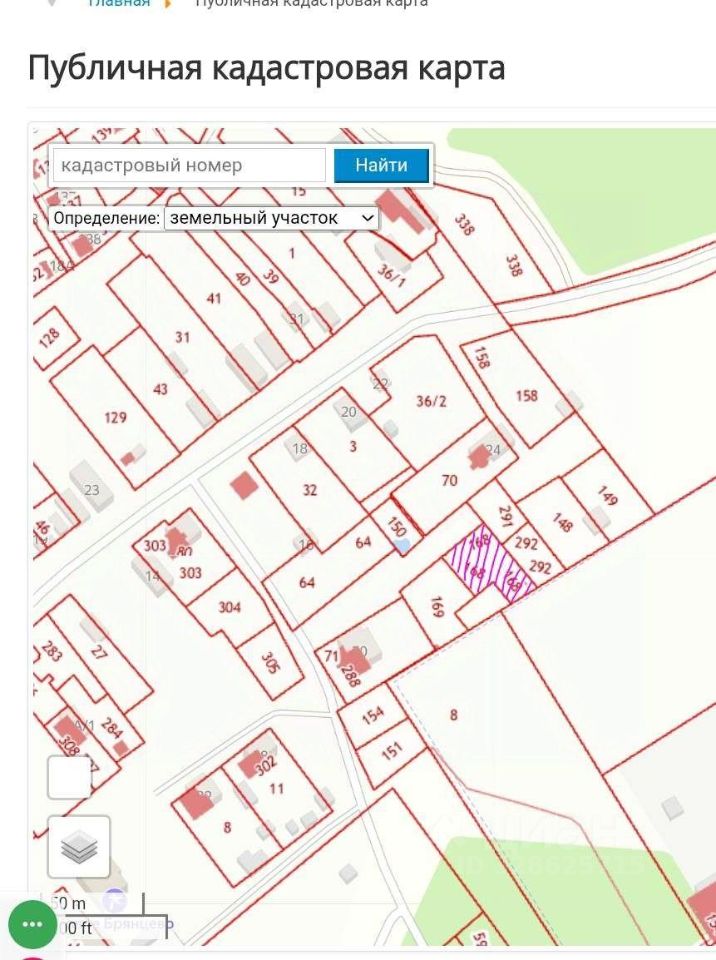Tap the blank square map control
This screenshot has width=716, height=960.
coord(70,777)
